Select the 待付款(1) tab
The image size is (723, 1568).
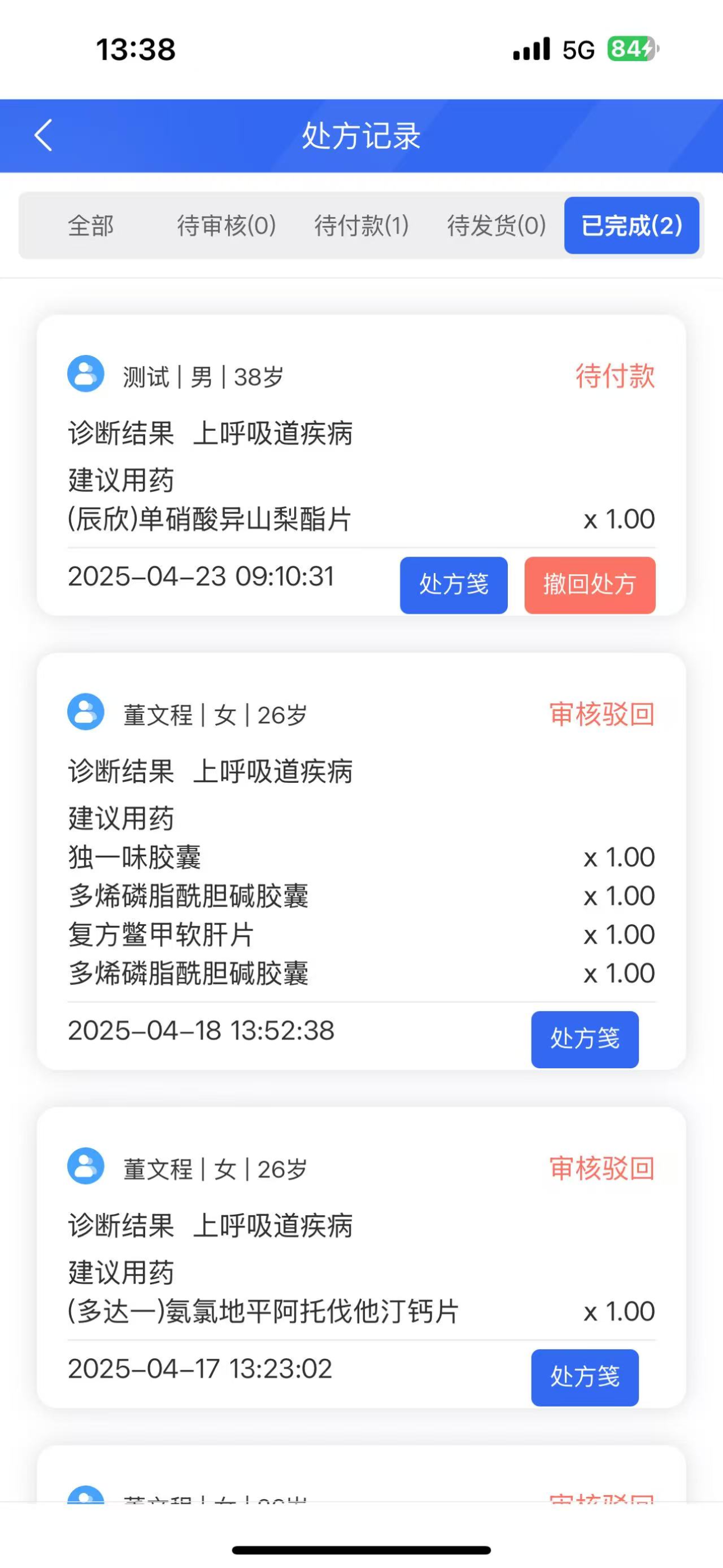361,226
